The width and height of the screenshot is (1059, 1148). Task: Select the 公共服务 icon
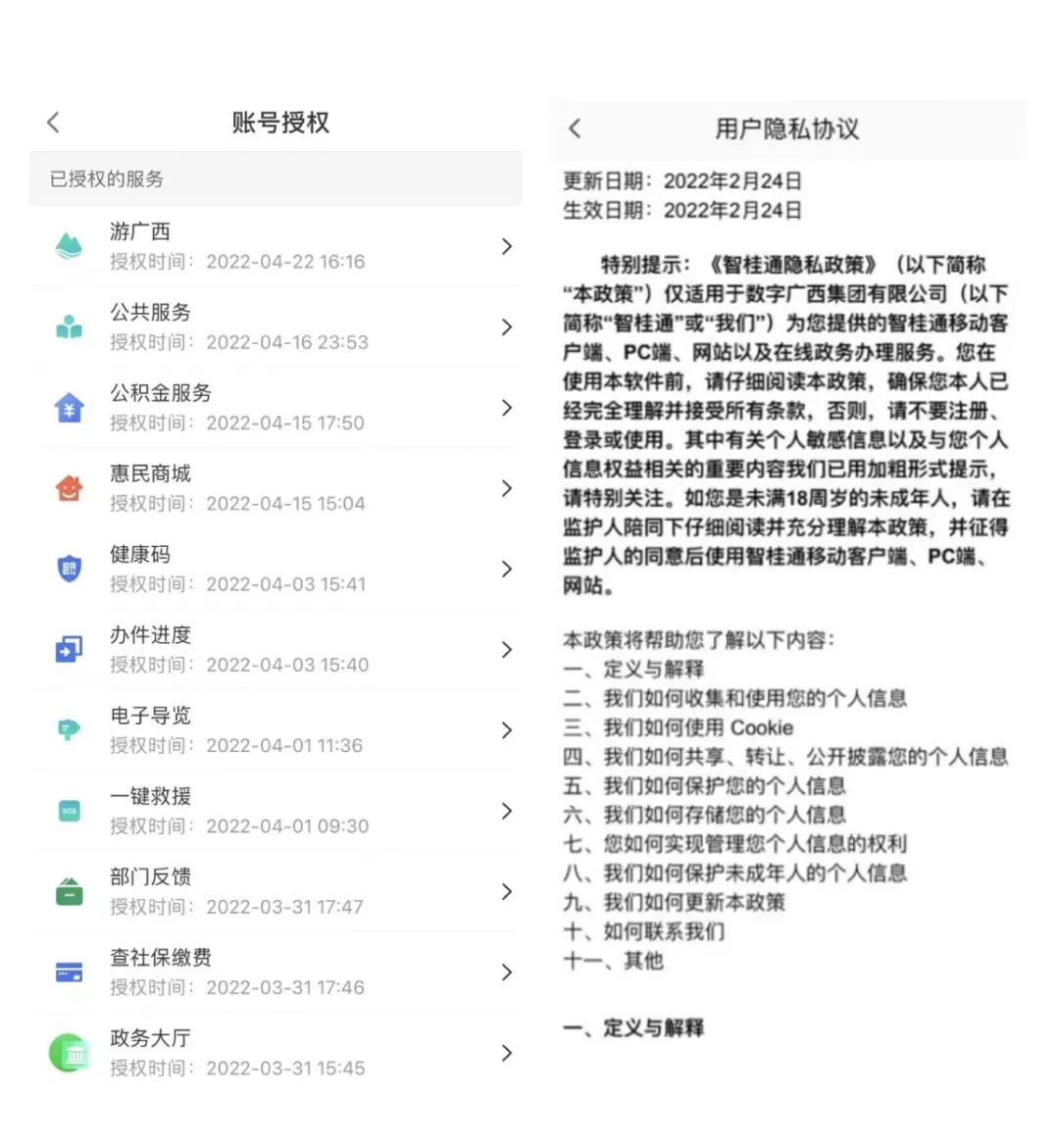[68, 325]
